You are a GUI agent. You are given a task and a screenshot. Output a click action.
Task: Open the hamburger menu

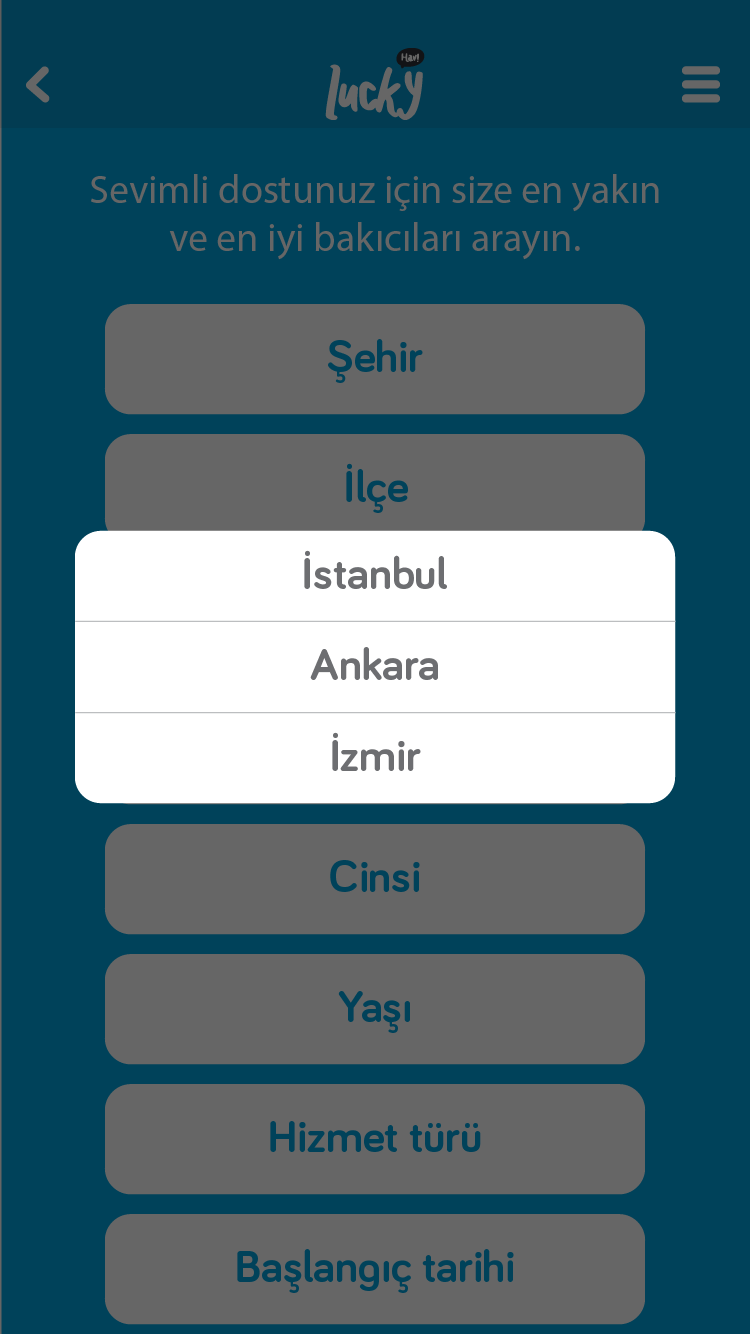[x=700, y=85]
